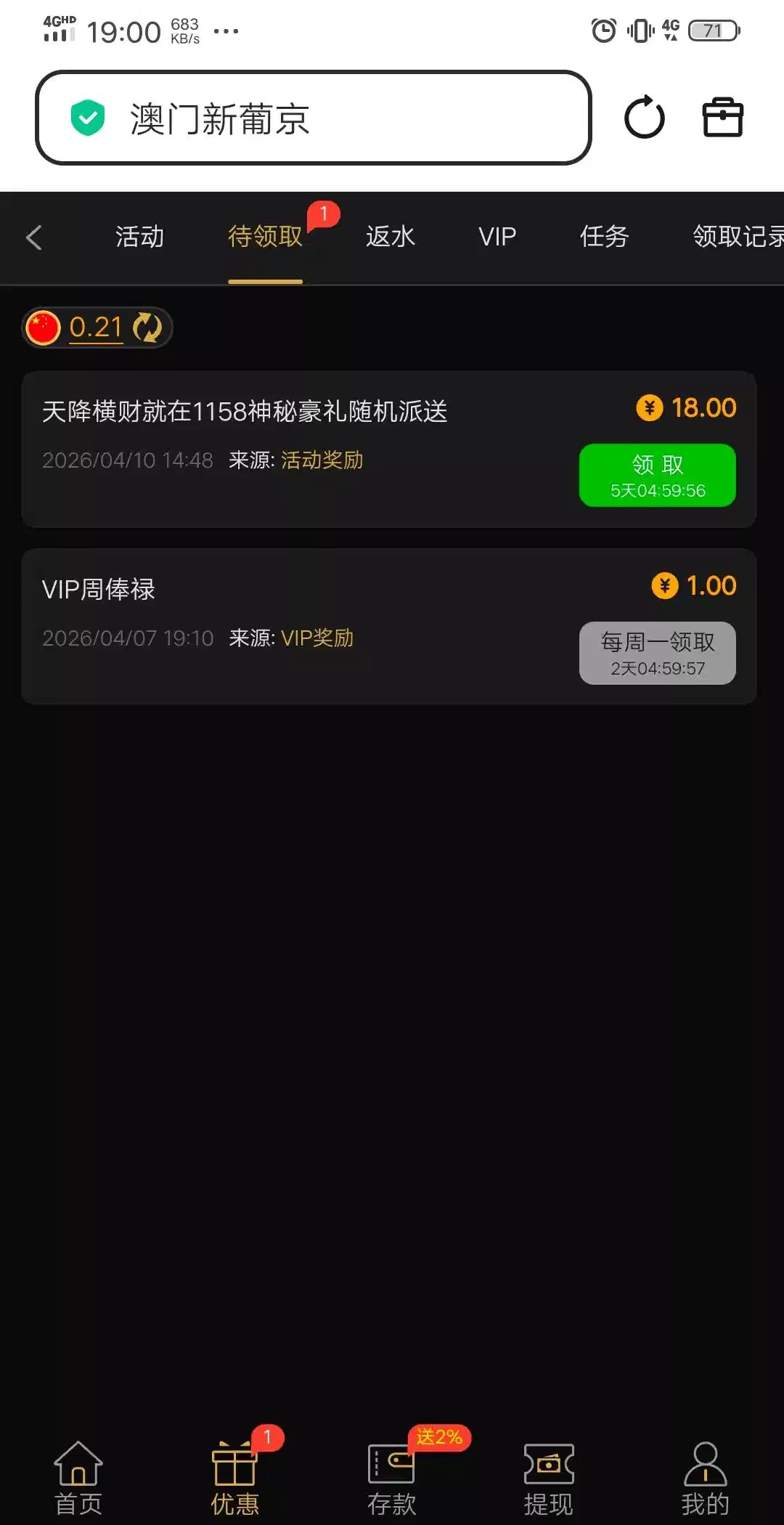The width and height of the screenshot is (784, 1525).
Task: View the 领取记录 tab
Action: pyautogui.click(x=737, y=237)
